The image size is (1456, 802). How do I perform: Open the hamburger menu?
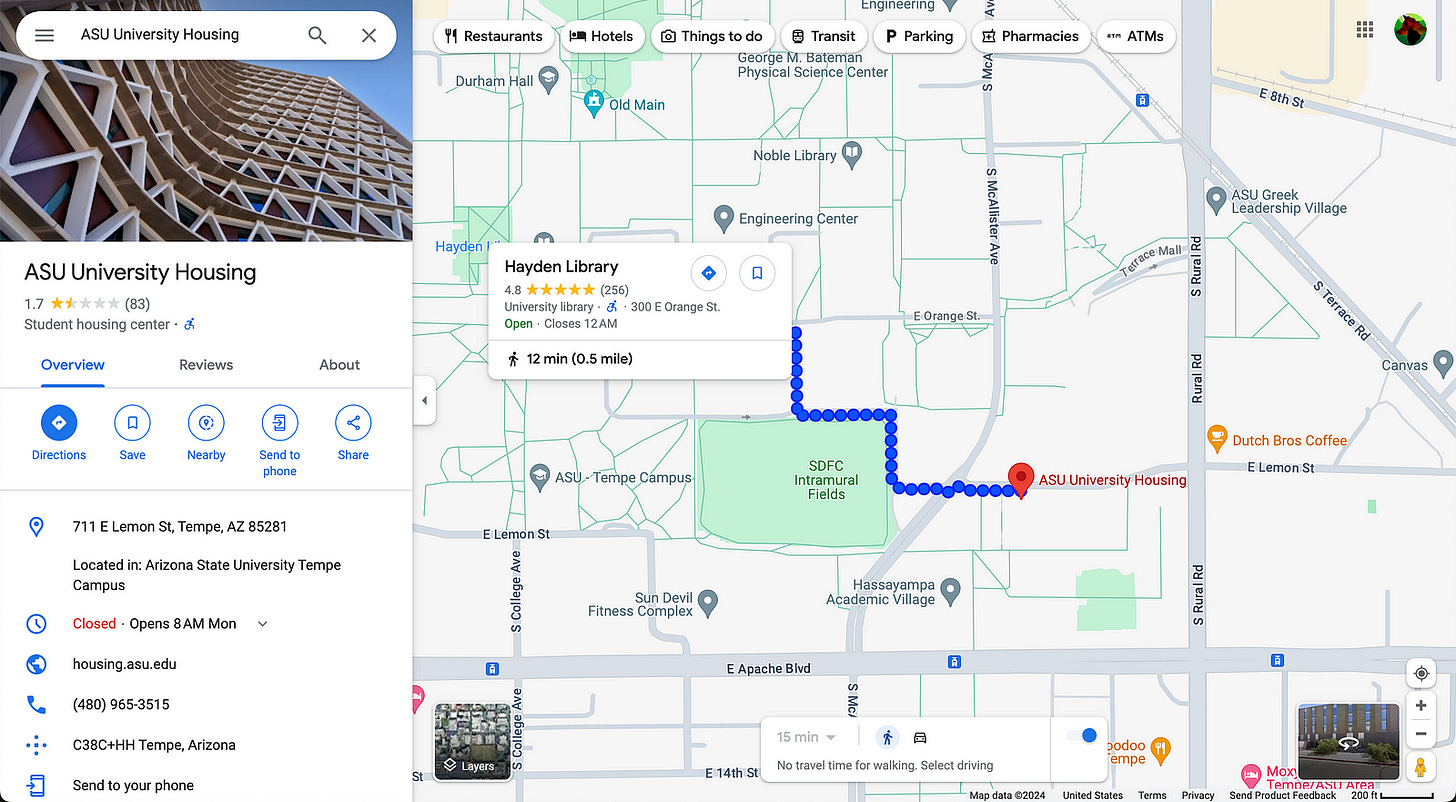pyautogui.click(x=44, y=35)
